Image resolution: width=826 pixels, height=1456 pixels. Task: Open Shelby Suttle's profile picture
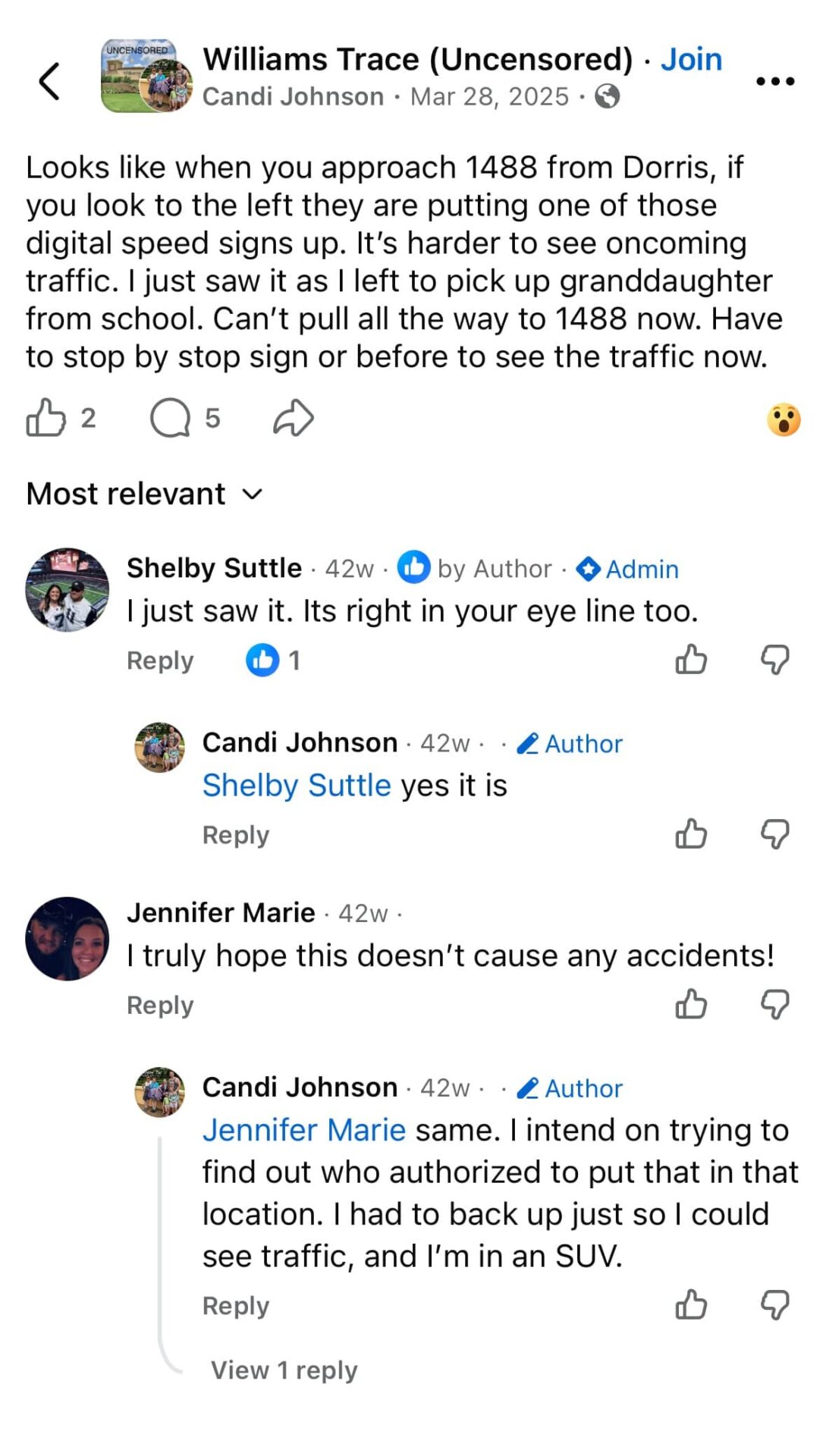point(67,589)
